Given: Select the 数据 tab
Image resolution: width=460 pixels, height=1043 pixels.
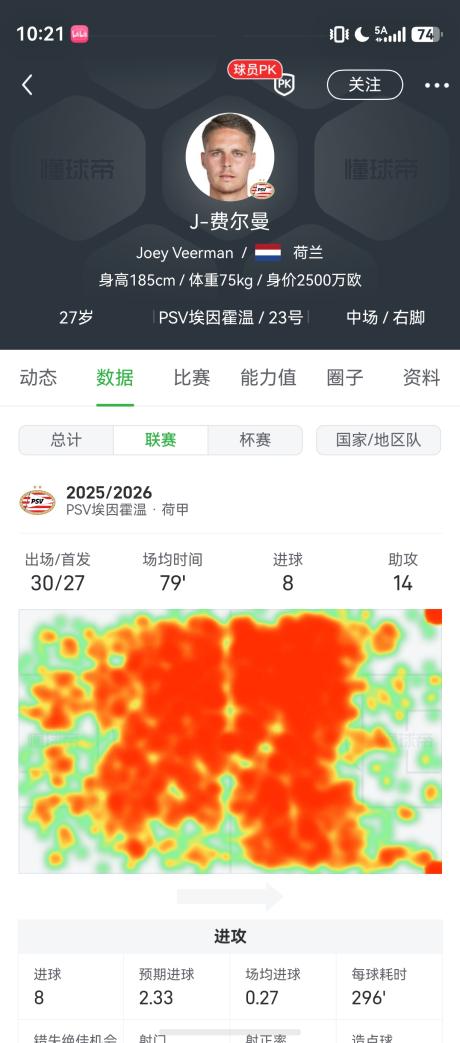Looking at the screenshot, I should (x=115, y=378).
